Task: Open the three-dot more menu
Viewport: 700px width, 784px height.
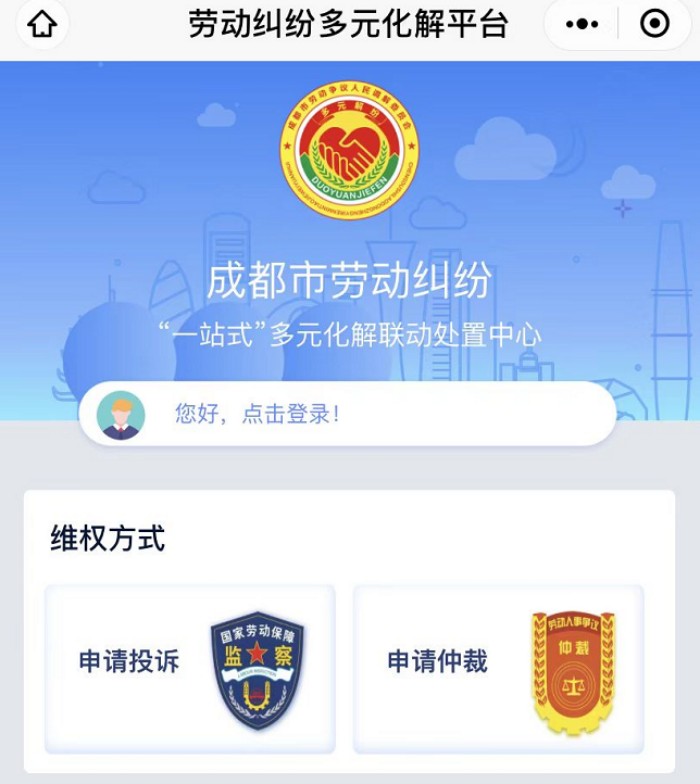Action: pyautogui.click(x=582, y=25)
